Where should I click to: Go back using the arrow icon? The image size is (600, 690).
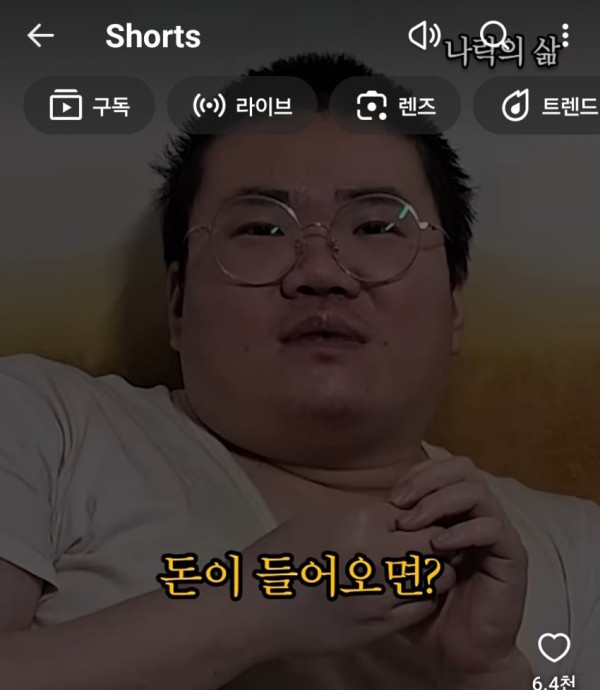point(40,36)
